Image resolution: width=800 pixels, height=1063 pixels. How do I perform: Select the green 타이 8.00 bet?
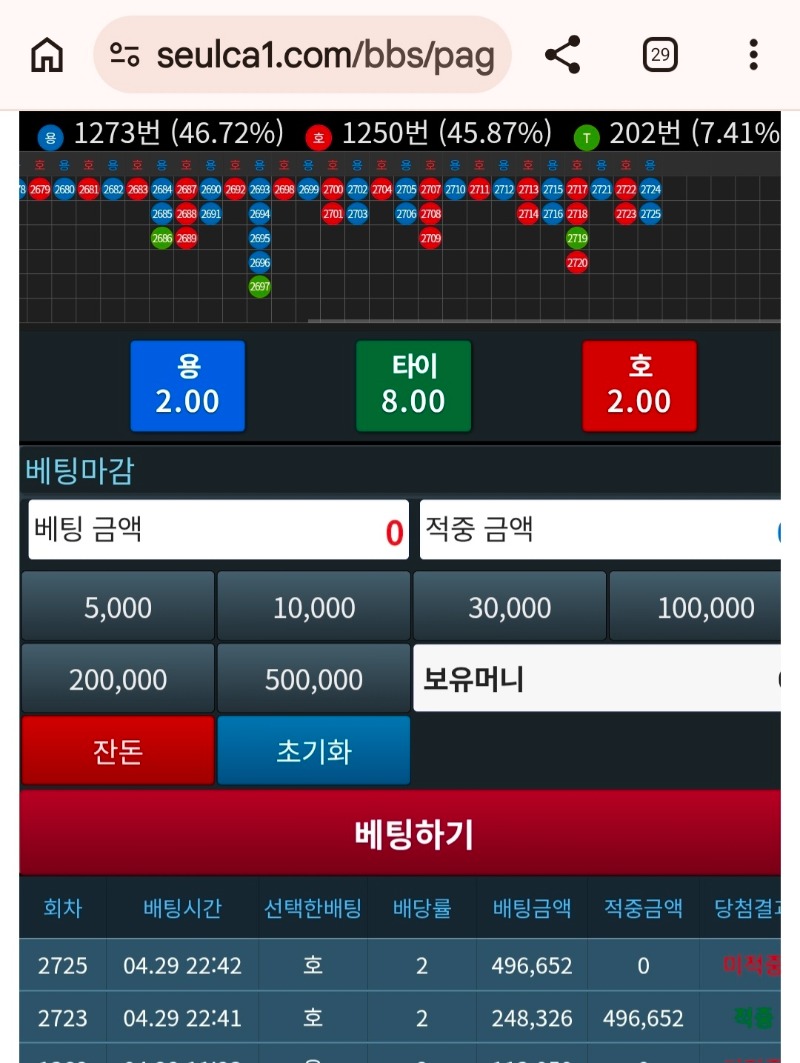(x=413, y=386)
